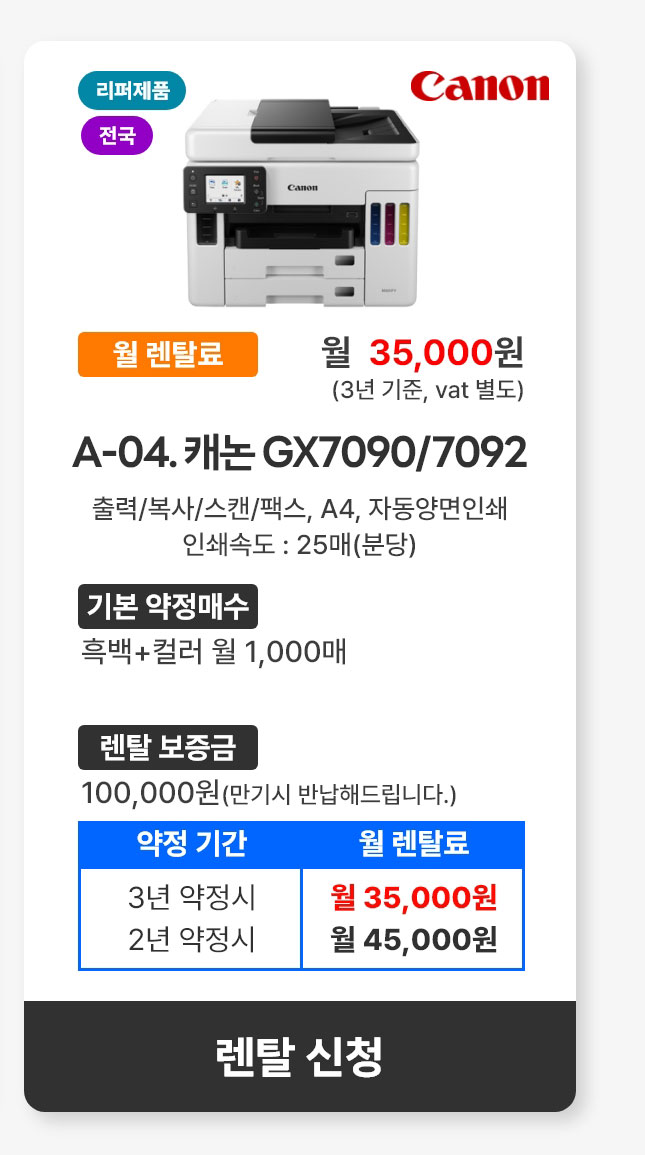Apply for rental with 렌탈 신청

click(300, 1056)
